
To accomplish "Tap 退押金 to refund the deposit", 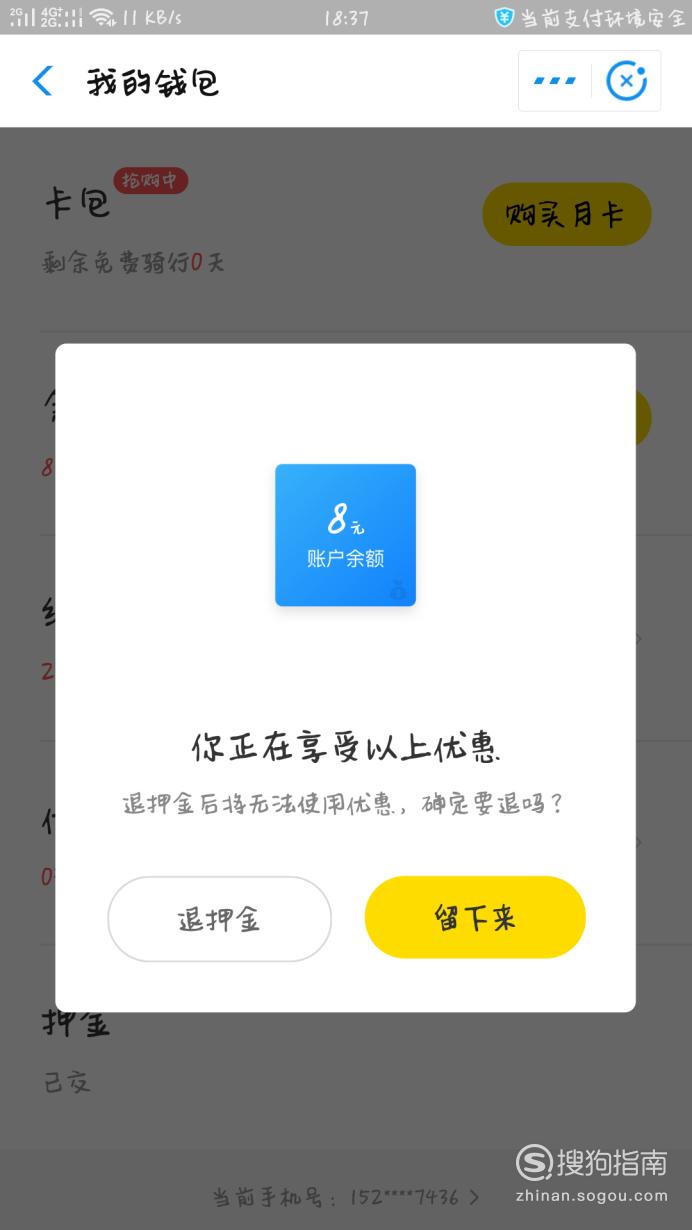I will (219, 919).
